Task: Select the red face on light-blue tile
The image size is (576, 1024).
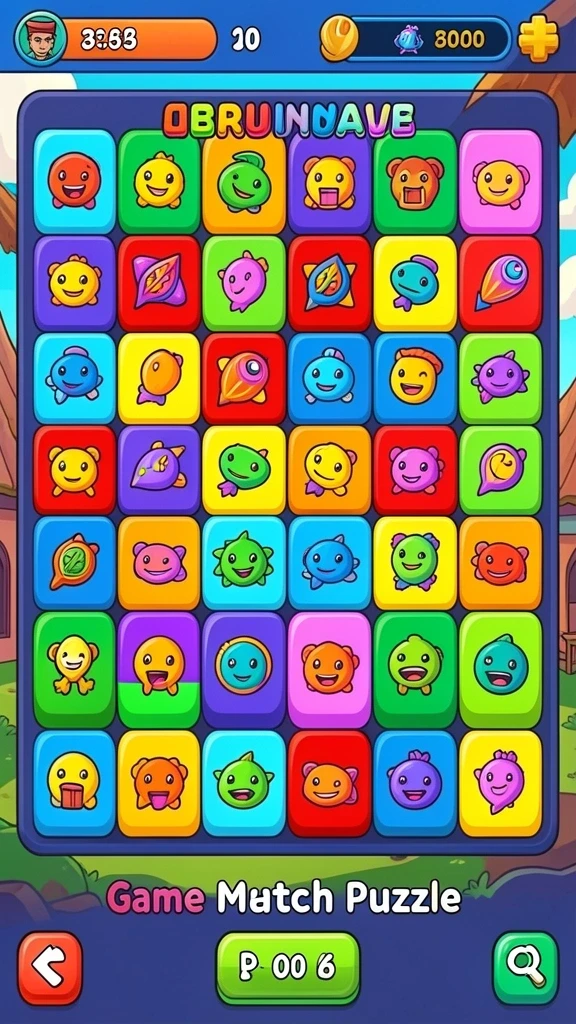Action: pyautogui.click(x=74, y=181)
